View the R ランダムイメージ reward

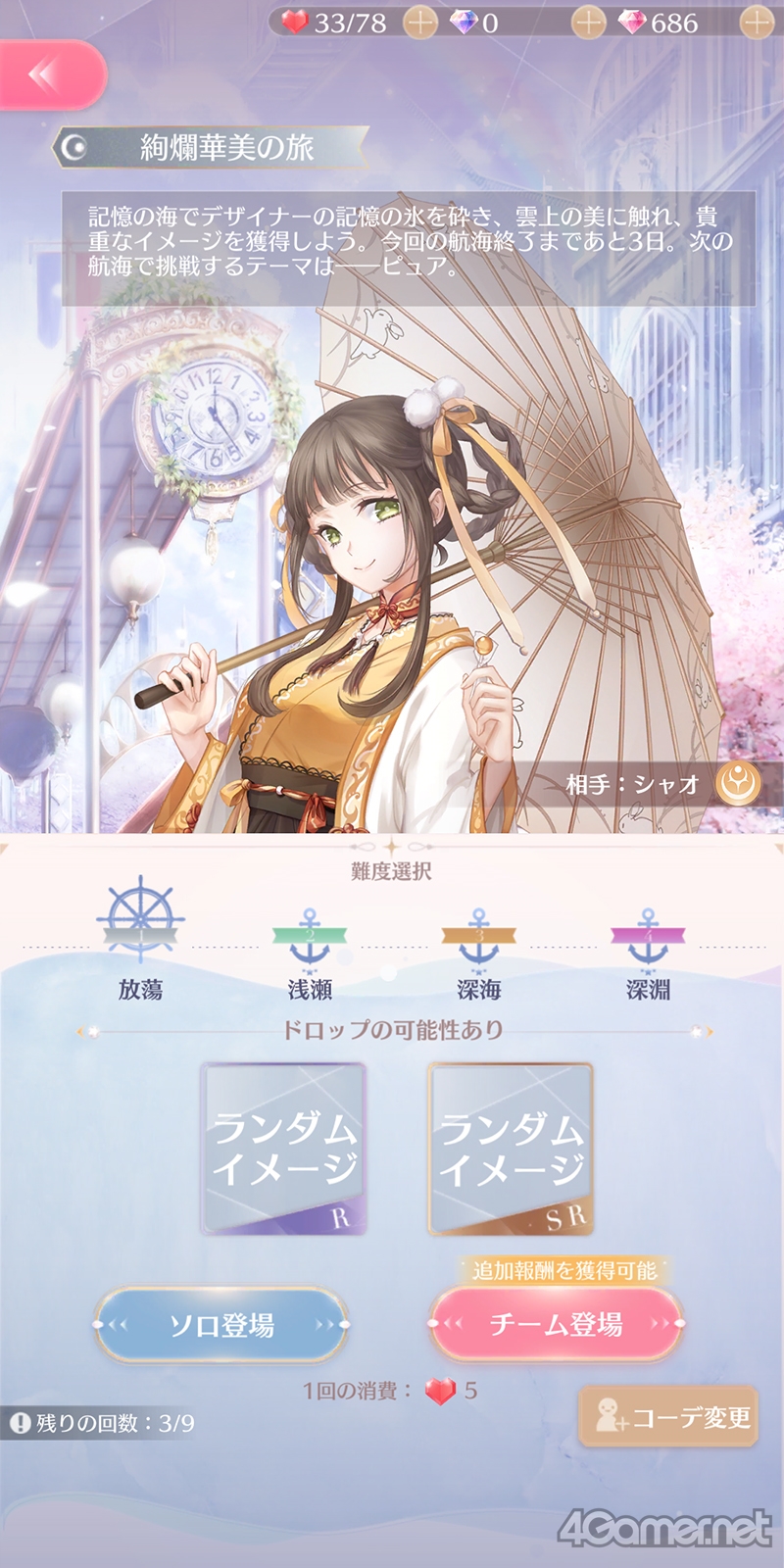[x=283, y=1149]
